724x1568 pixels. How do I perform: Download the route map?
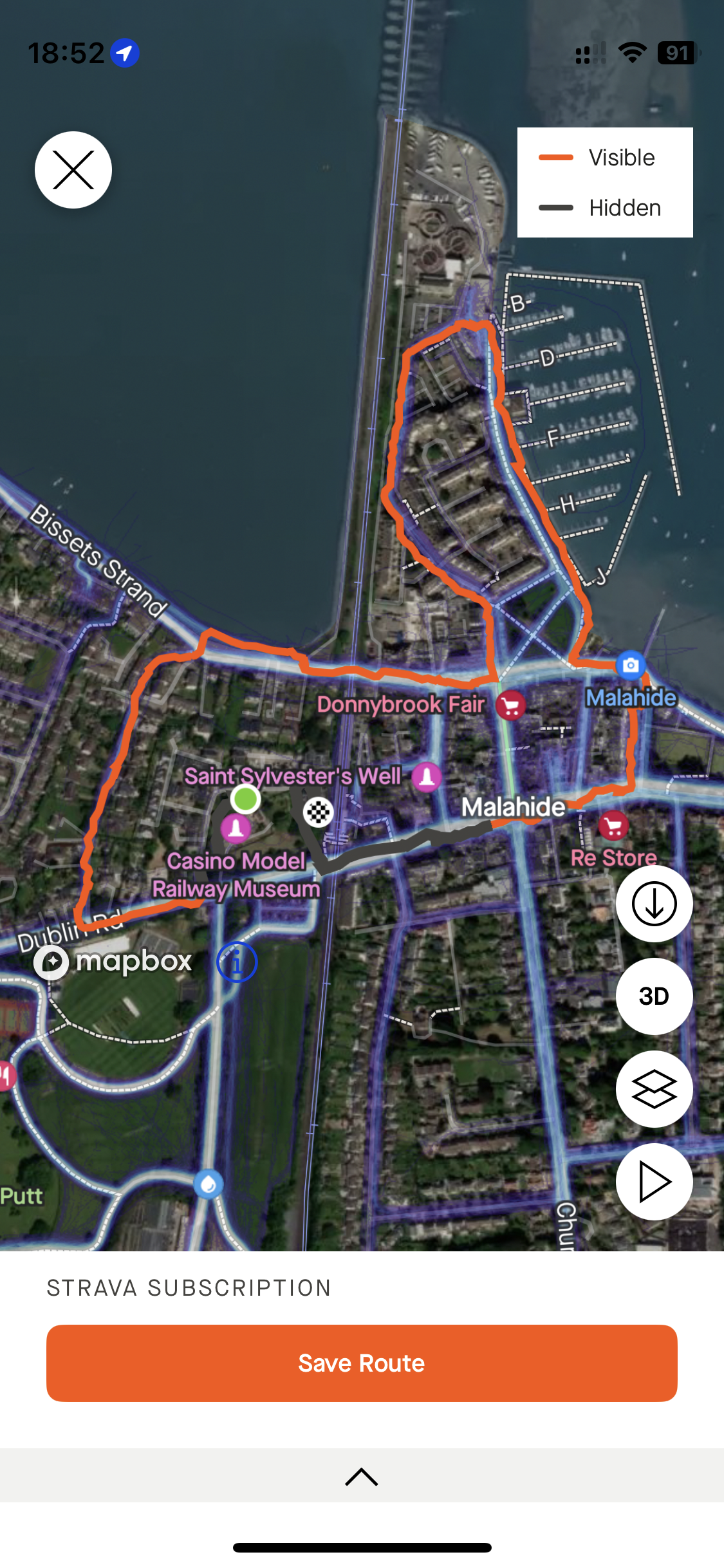654,904
